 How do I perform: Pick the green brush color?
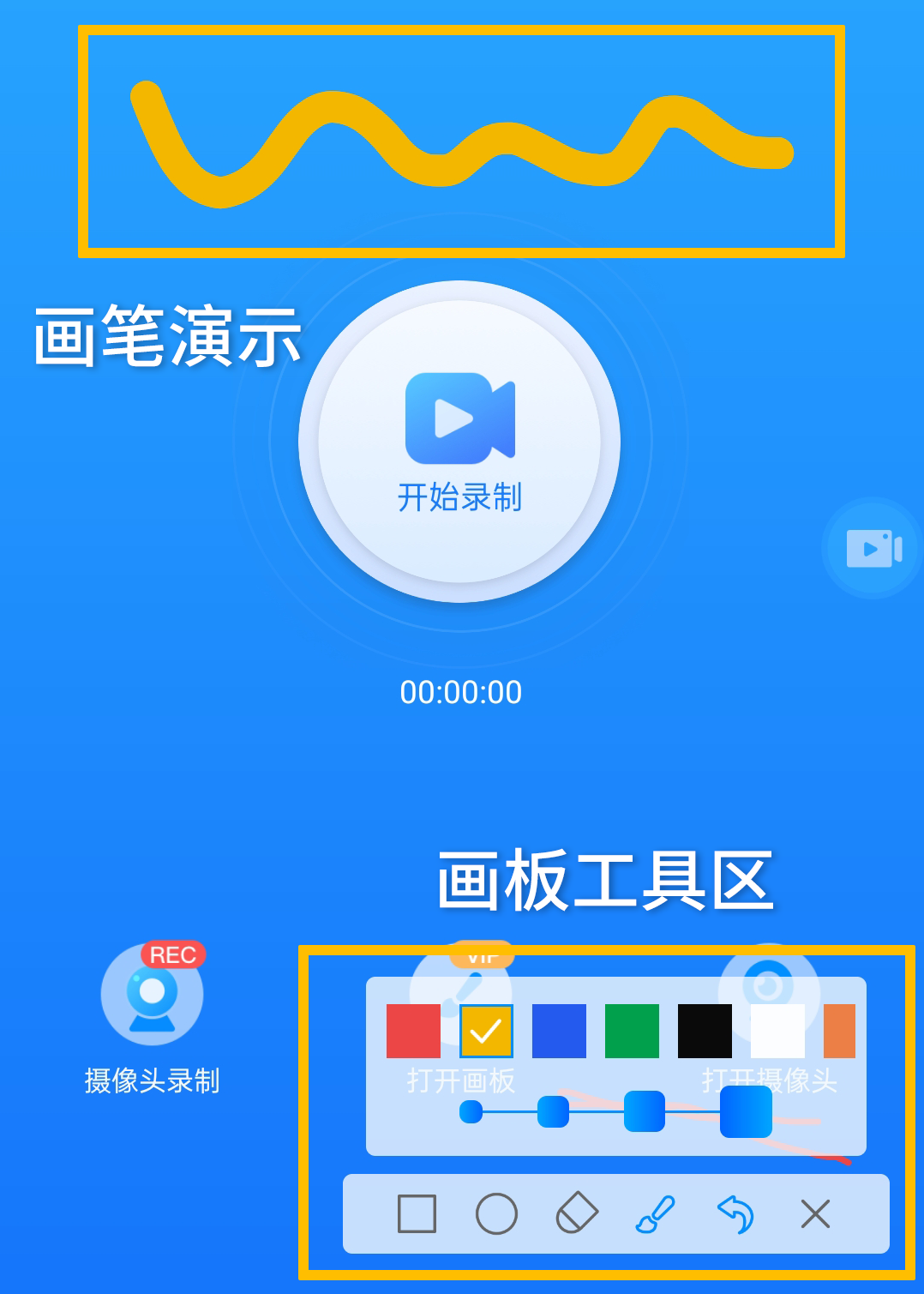[x=632, y=1031]
